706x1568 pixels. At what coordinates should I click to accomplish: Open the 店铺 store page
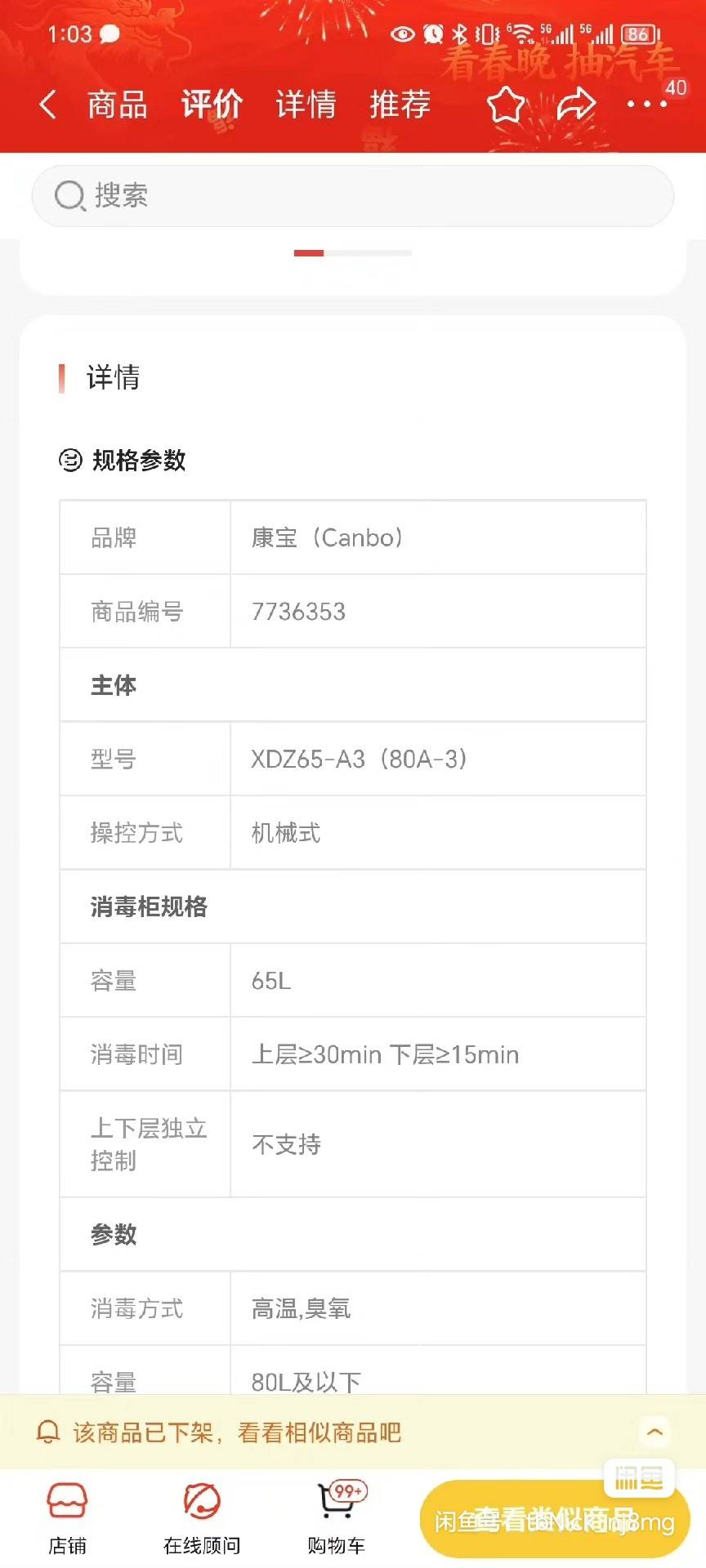click(x=67, y=1518)
